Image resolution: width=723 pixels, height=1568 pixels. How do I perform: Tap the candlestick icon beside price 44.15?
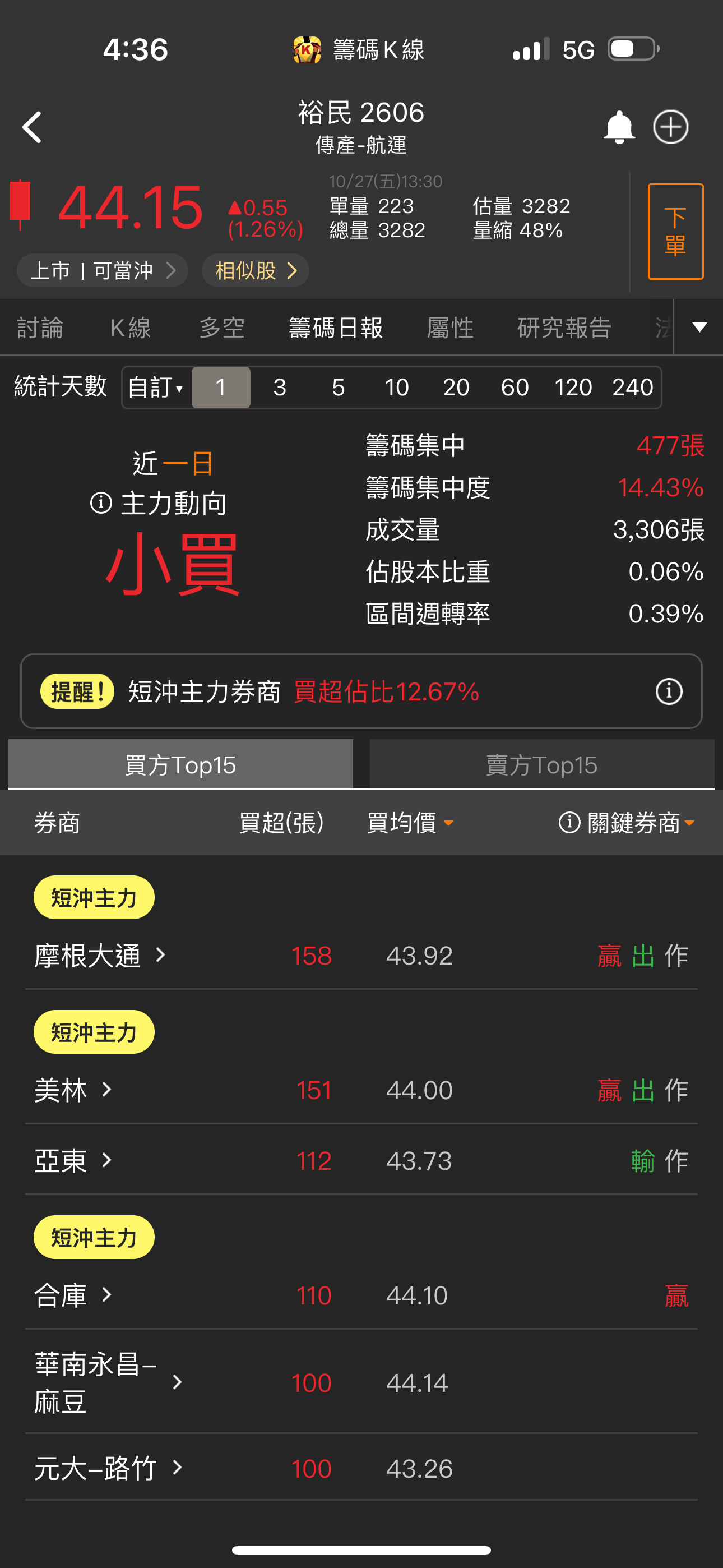20,201
